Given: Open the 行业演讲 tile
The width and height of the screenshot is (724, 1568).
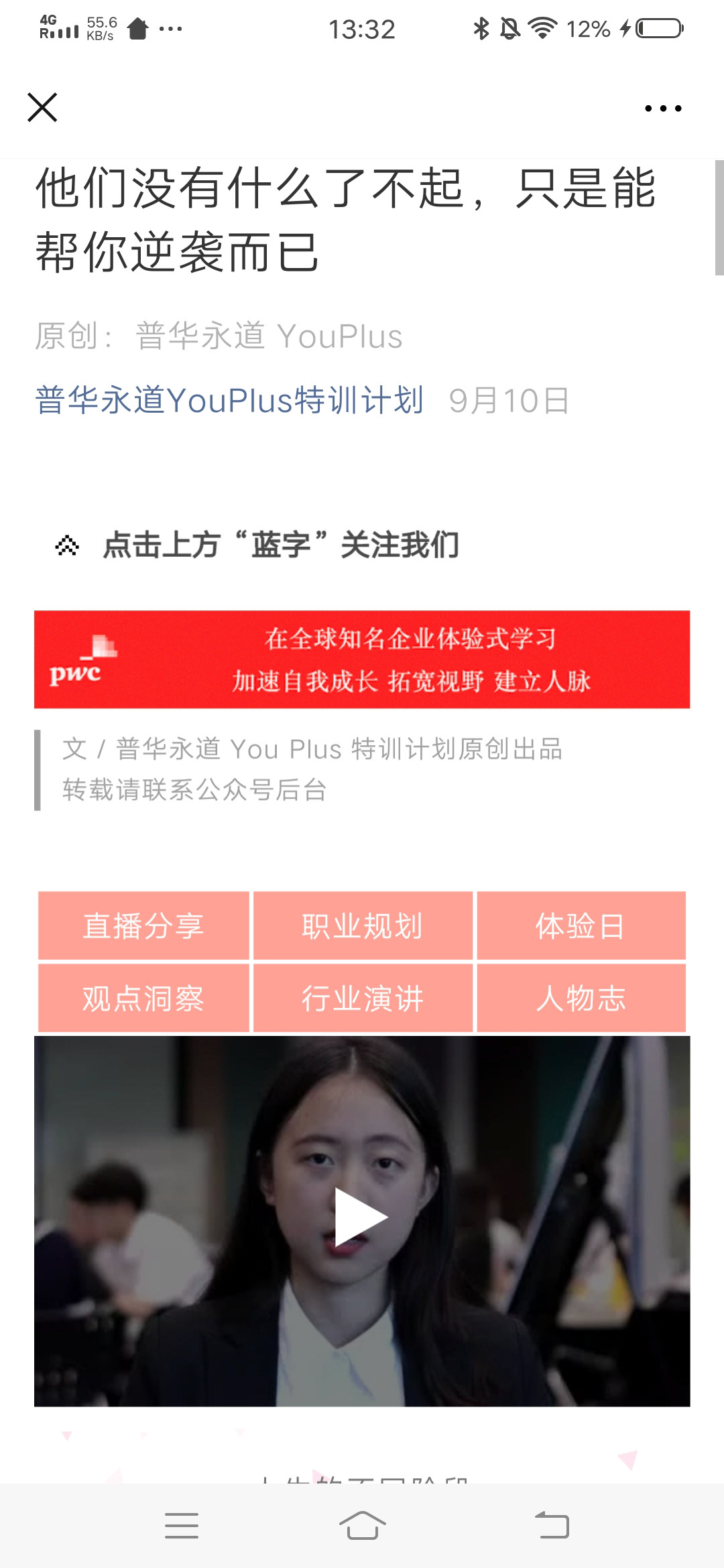Looking at the screenshot, I should coord(363,998).
